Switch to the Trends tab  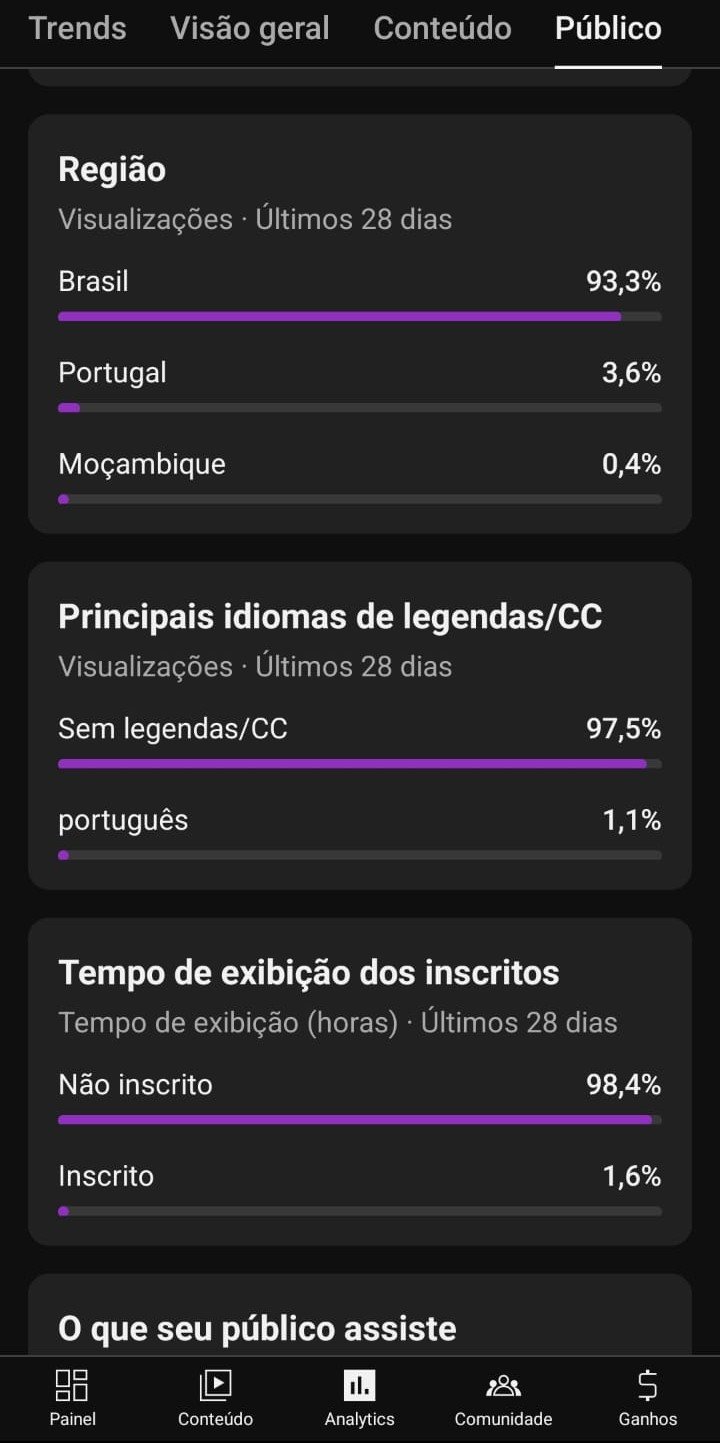[x=78, y=29]
